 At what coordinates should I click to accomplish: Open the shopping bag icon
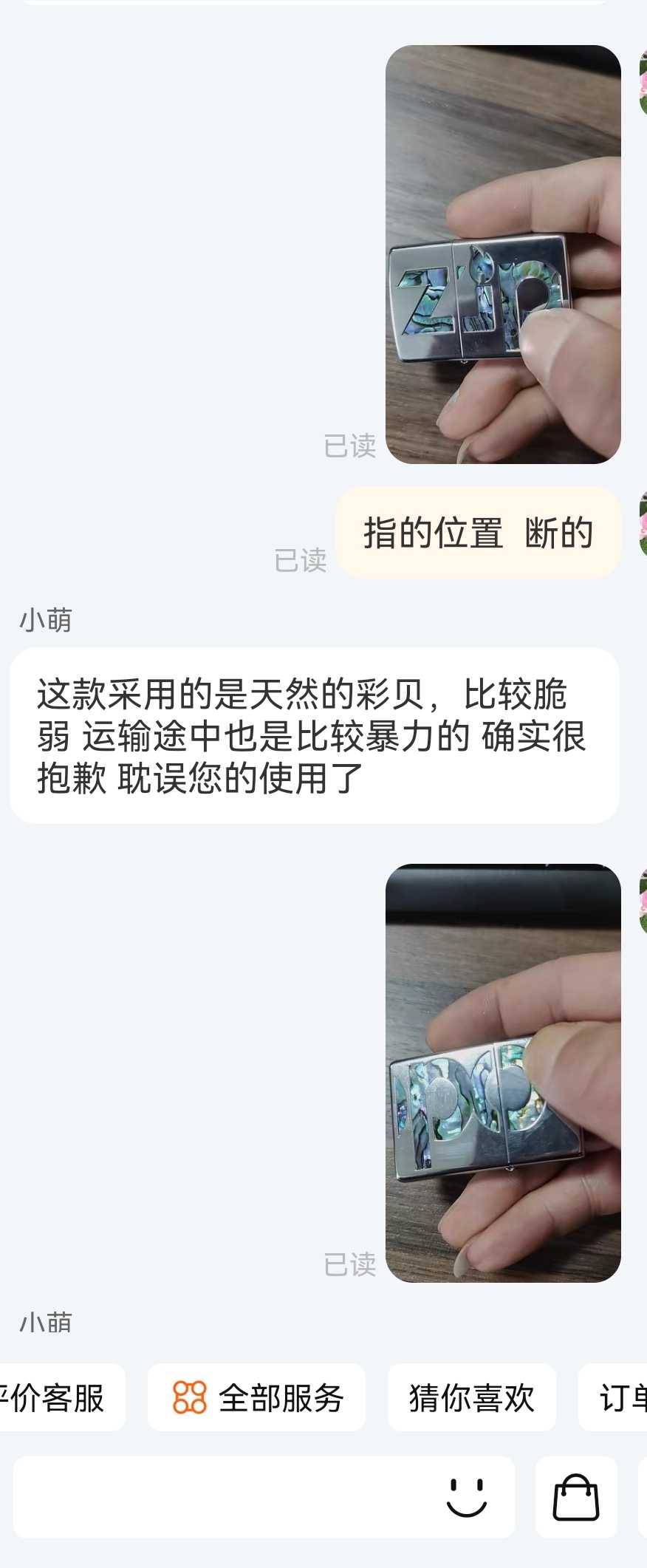point(576,1497)
